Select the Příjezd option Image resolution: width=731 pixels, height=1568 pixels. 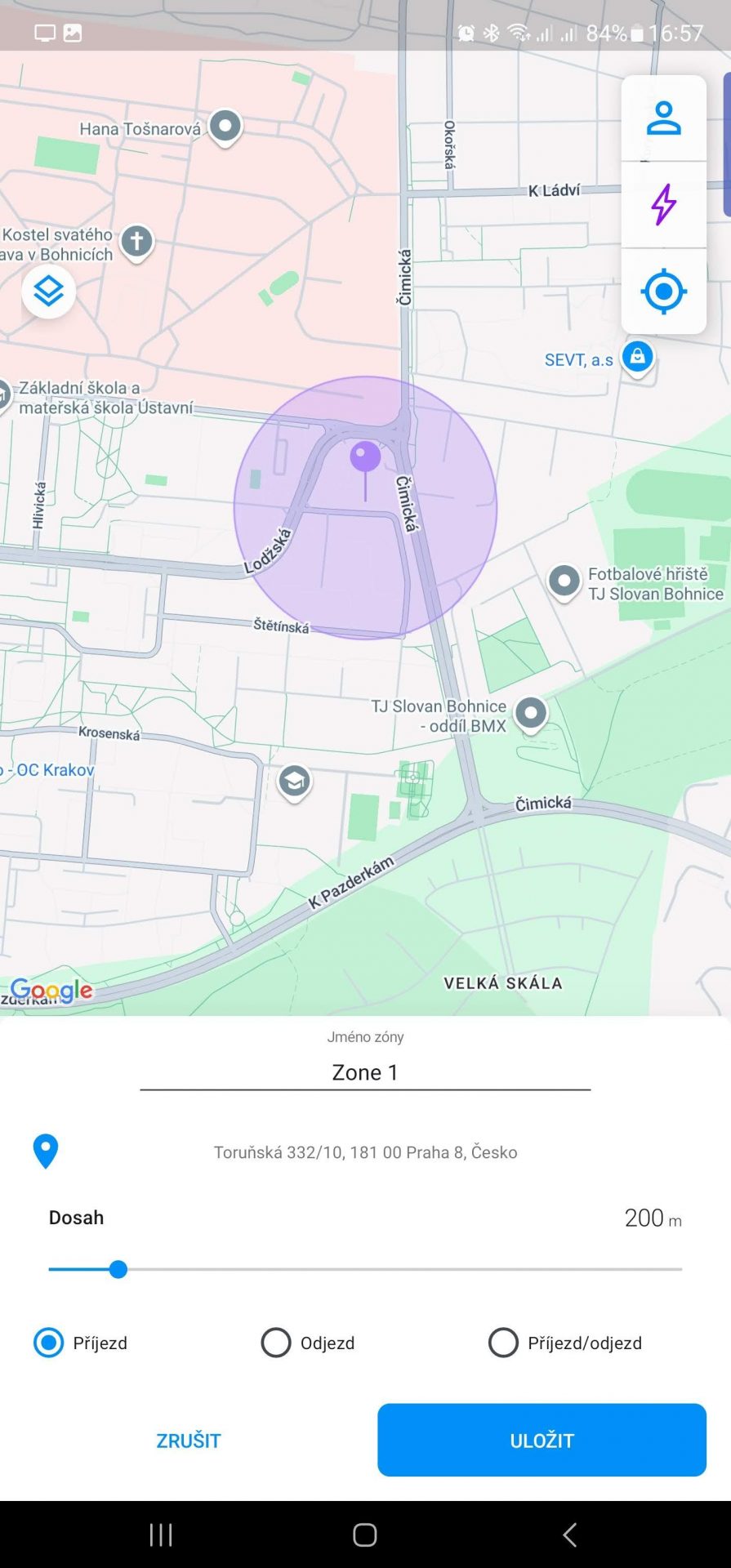(80, 1343)
